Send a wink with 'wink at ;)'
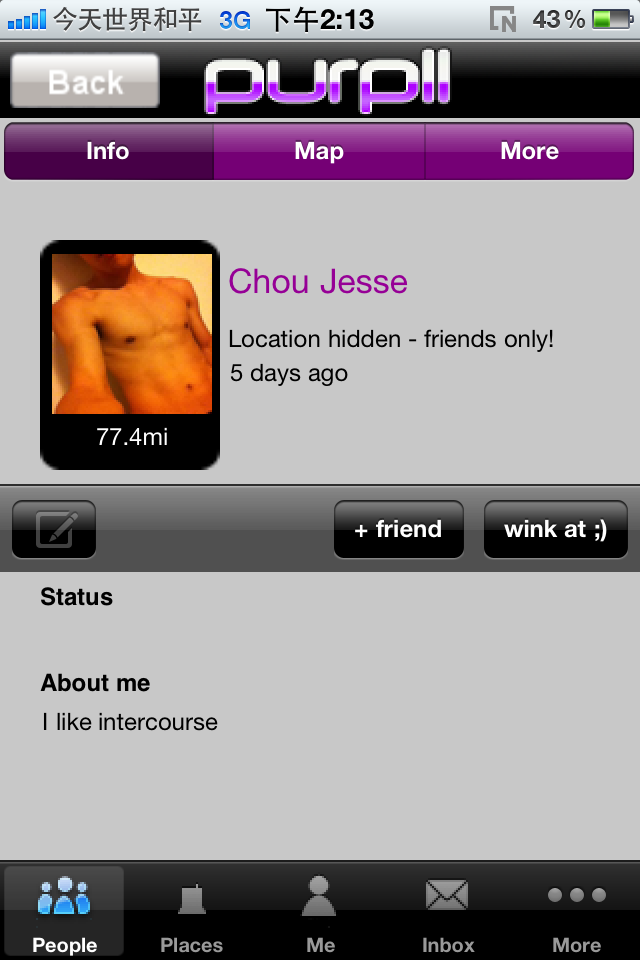 click(x=555, y=529)
